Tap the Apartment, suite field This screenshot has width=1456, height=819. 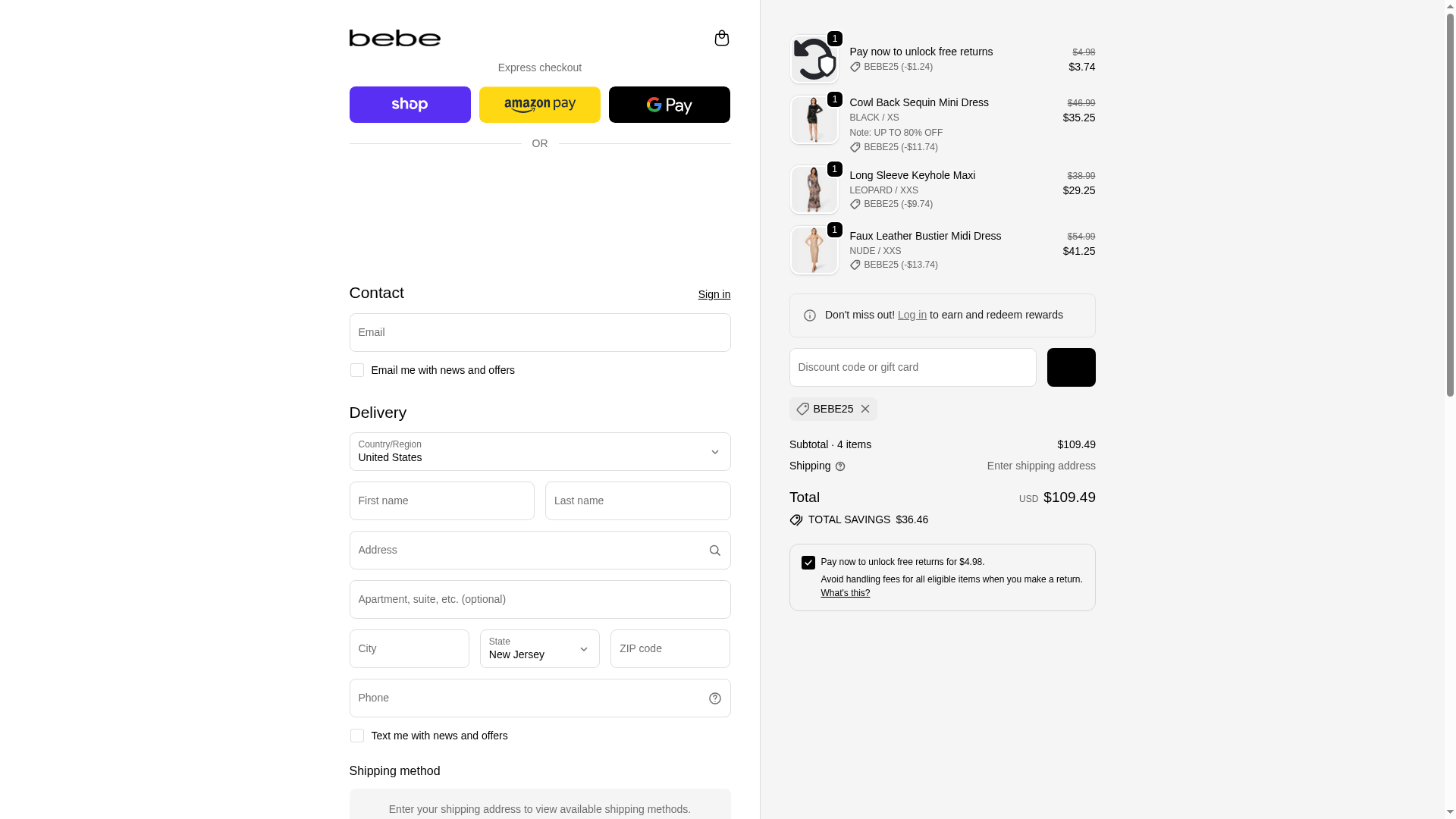(x=539, y=599)
